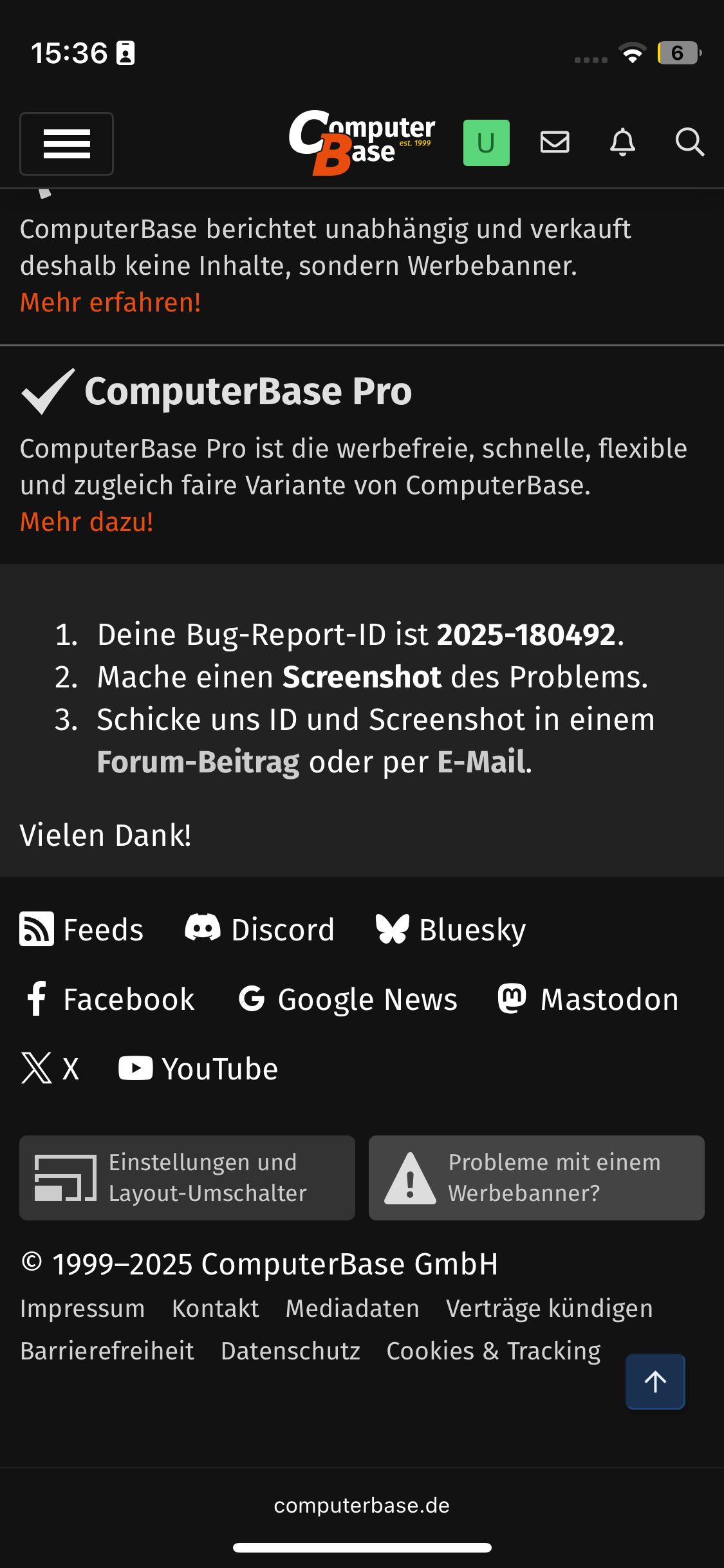The width and height of the screenshot is (724, 1568).
Task: Open the Feeds link
Action: [x=82, y=929]
